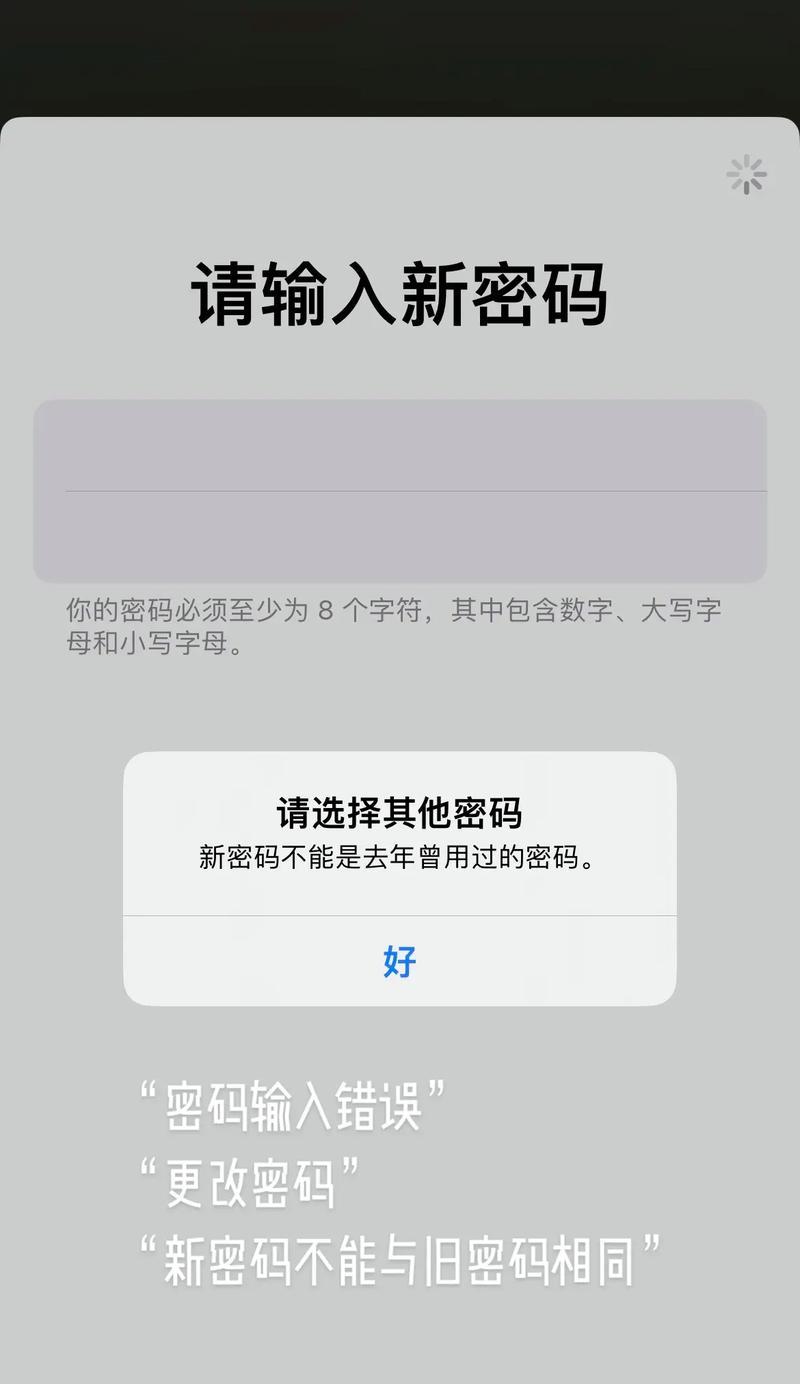Click the divider line between password rows
This screenshot has width=800, height=1384.
400,491
